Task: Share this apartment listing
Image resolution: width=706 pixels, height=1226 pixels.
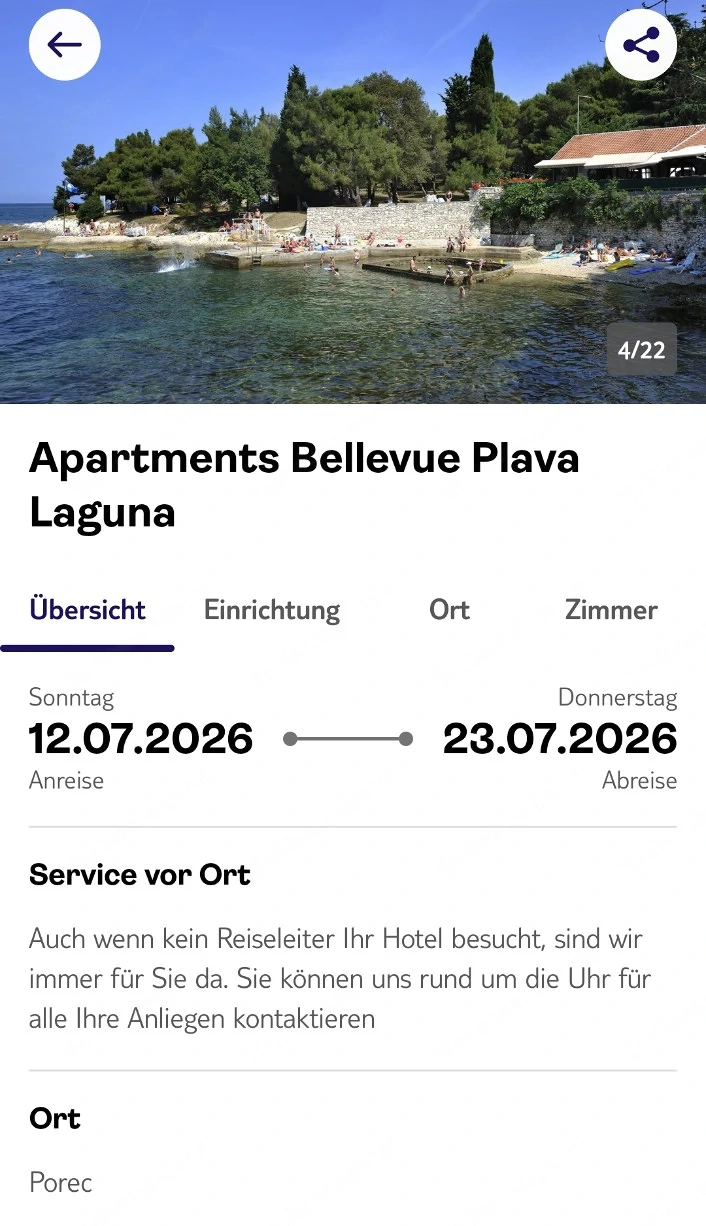Action: tap(641, 45)
